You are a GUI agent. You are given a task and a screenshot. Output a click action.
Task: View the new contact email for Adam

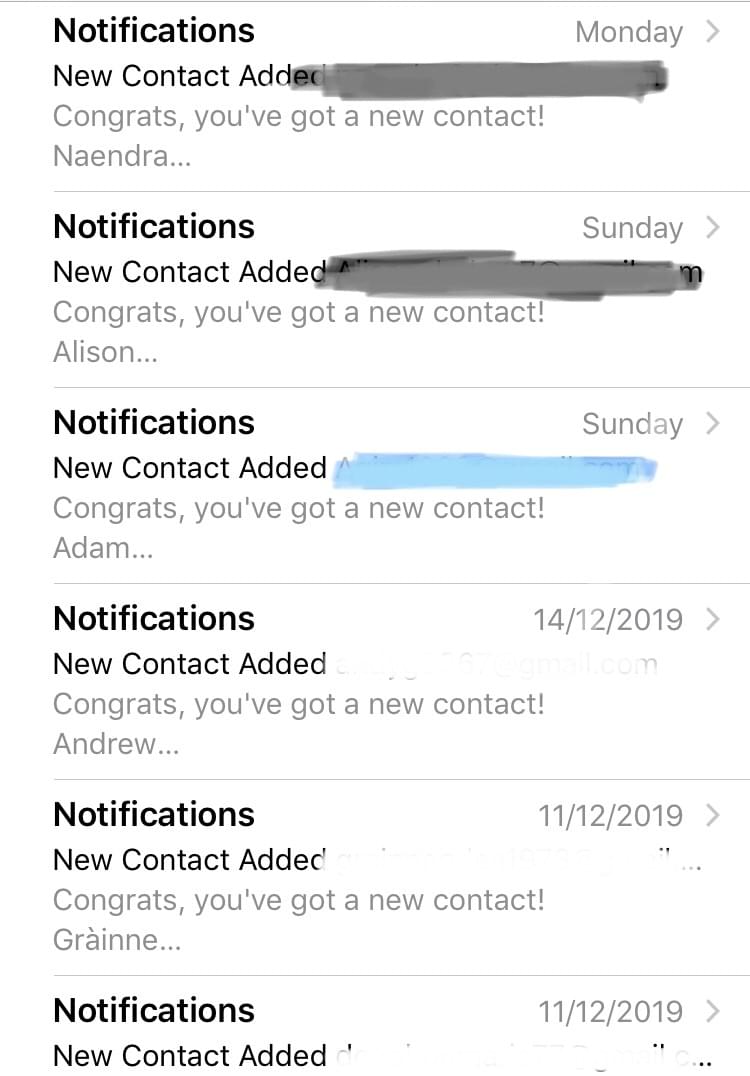tap(375, 486)
